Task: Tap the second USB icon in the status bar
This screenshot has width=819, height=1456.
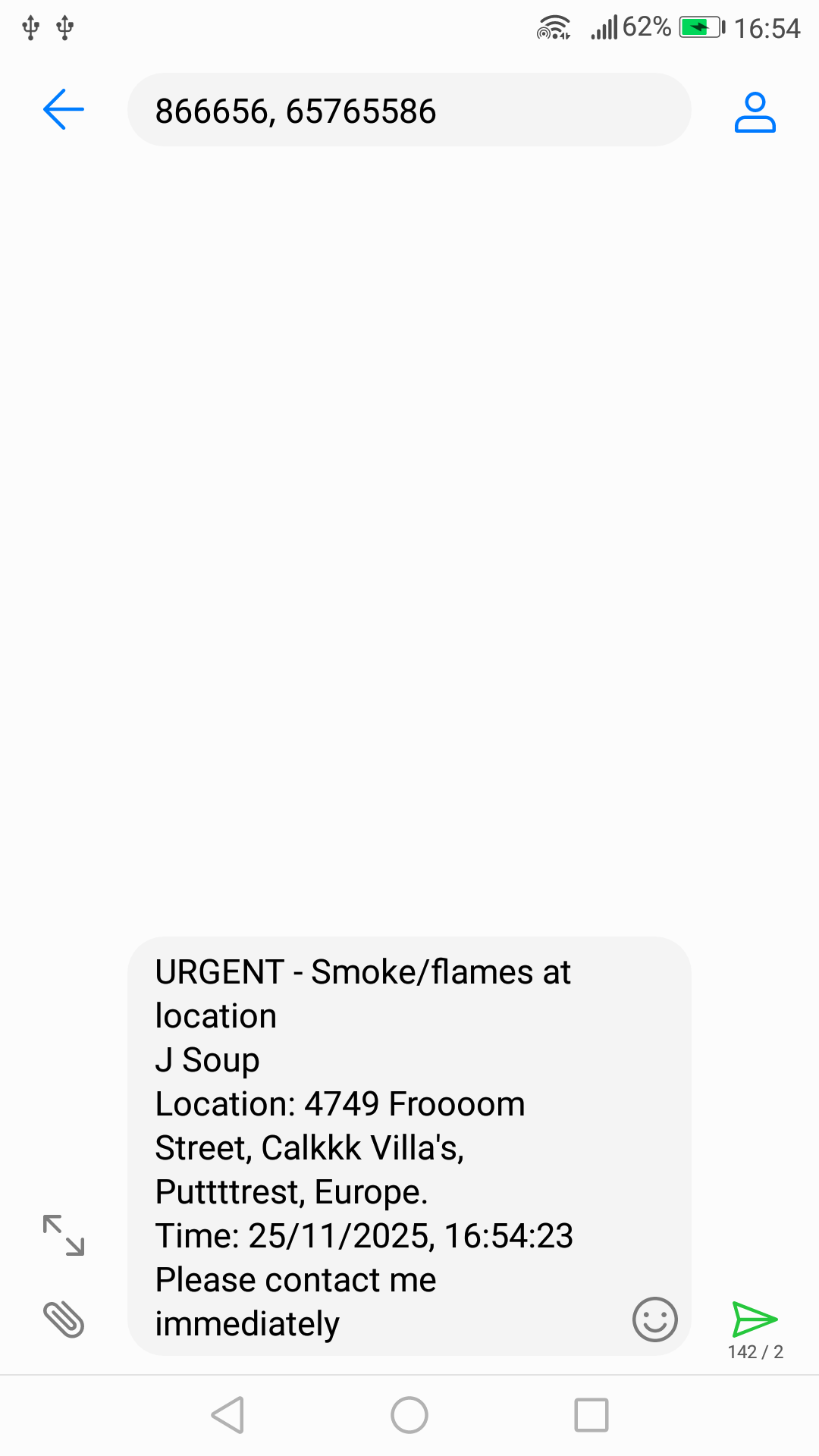Action: point(64,27)
